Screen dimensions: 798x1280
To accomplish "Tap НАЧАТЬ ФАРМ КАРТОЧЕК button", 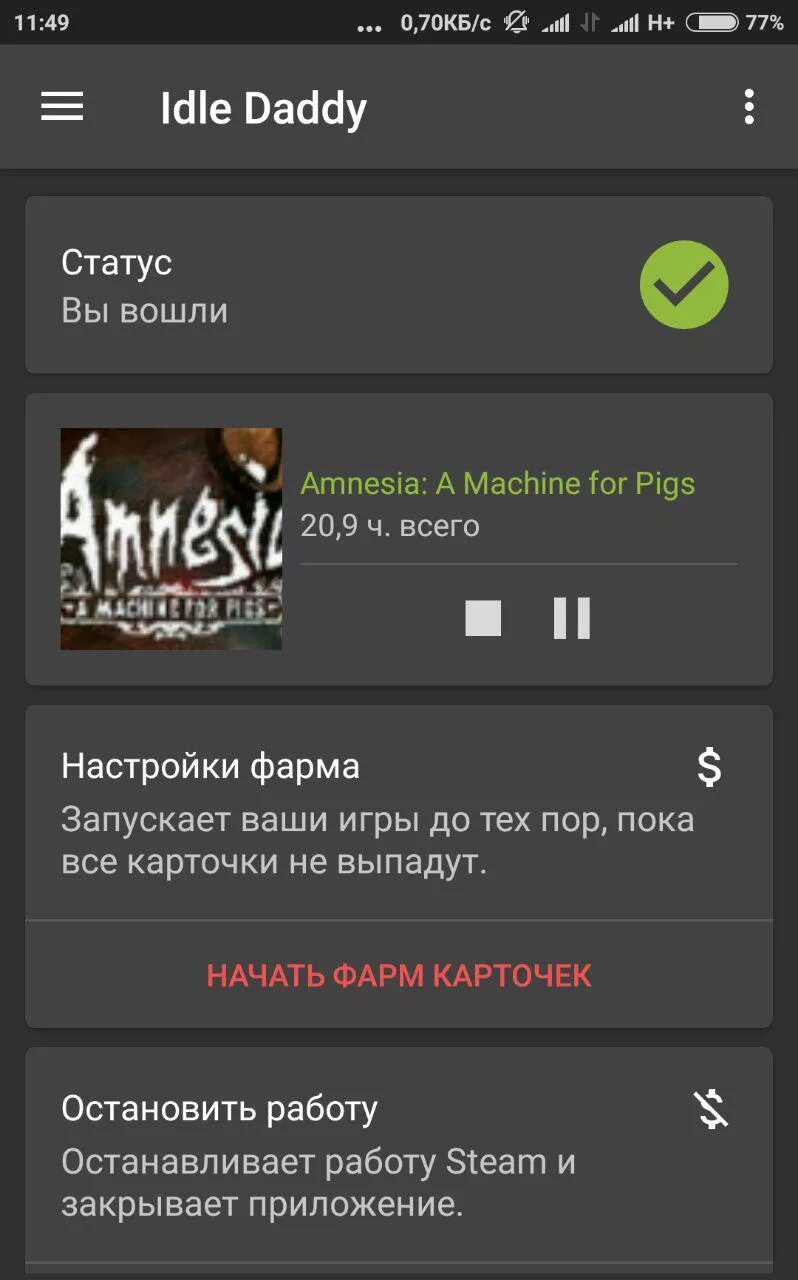I will click(399, 975).
